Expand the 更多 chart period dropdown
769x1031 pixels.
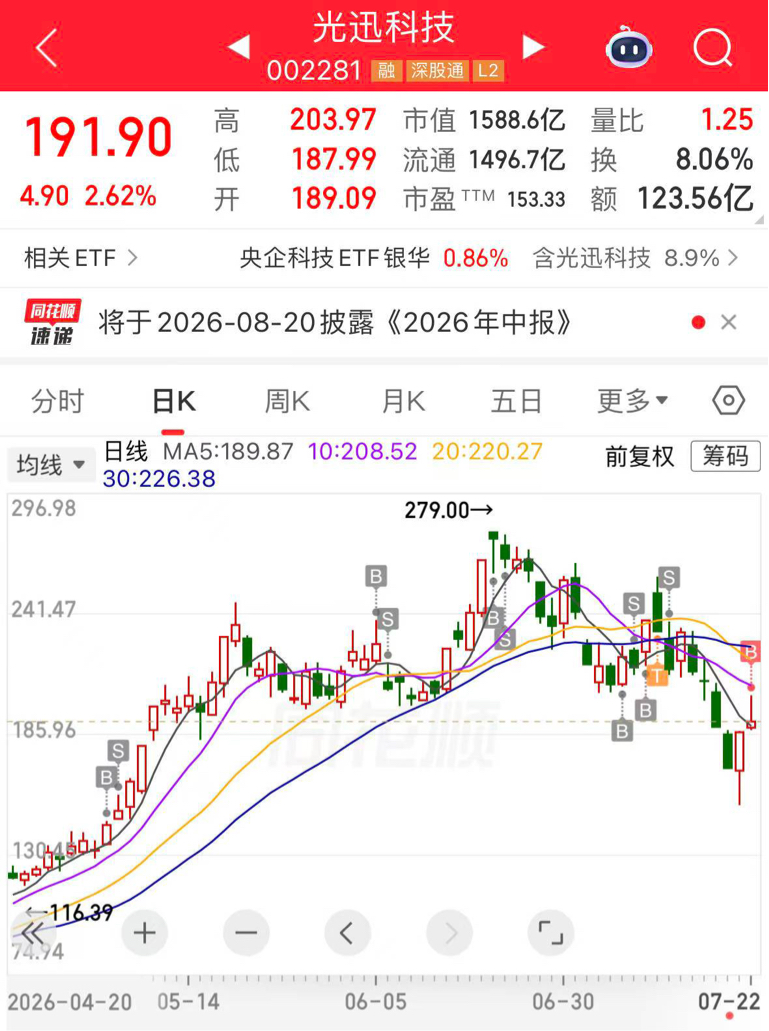(x=632, y=400)
